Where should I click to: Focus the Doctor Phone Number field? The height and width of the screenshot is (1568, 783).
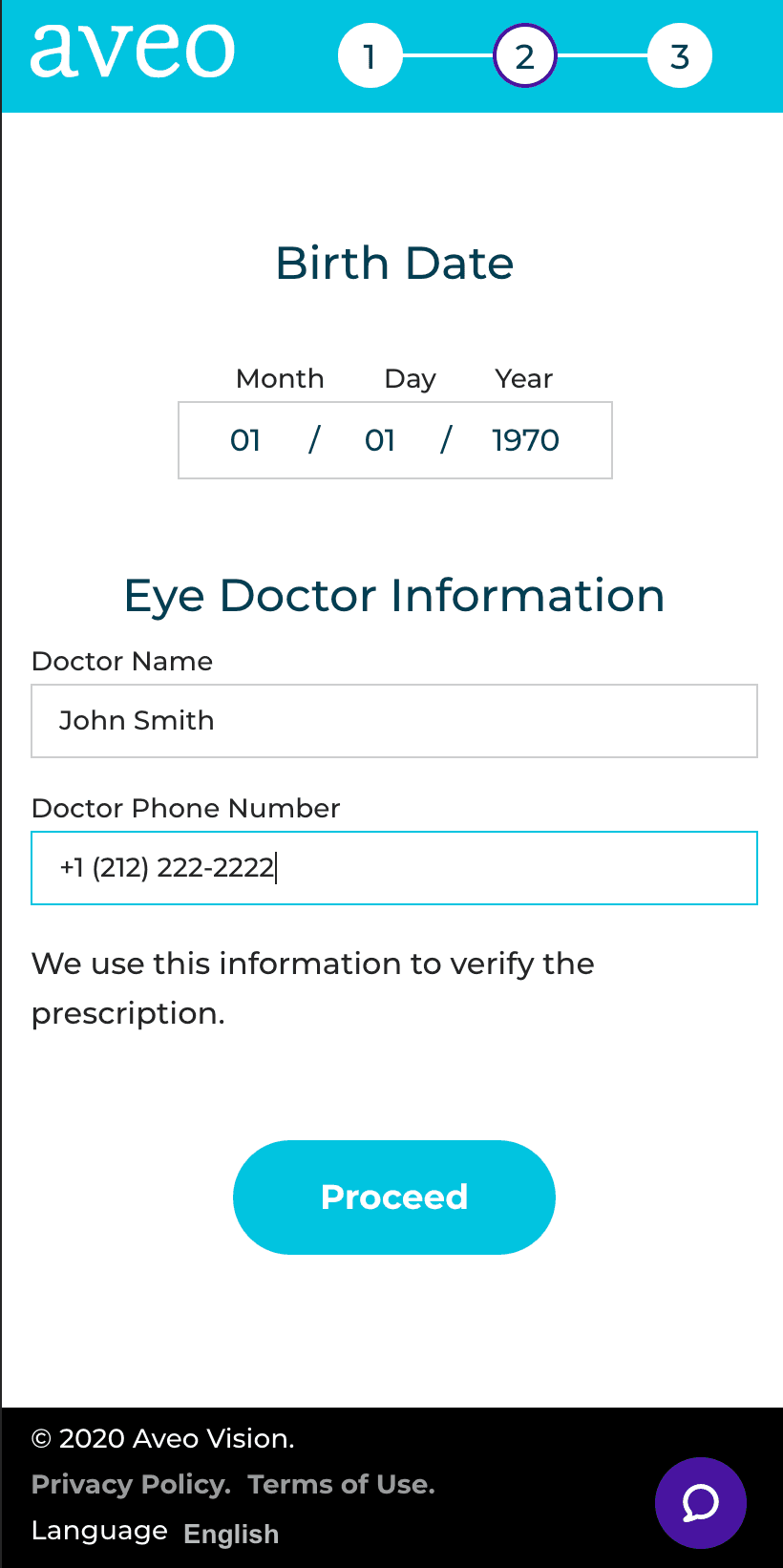click(394, 868)
